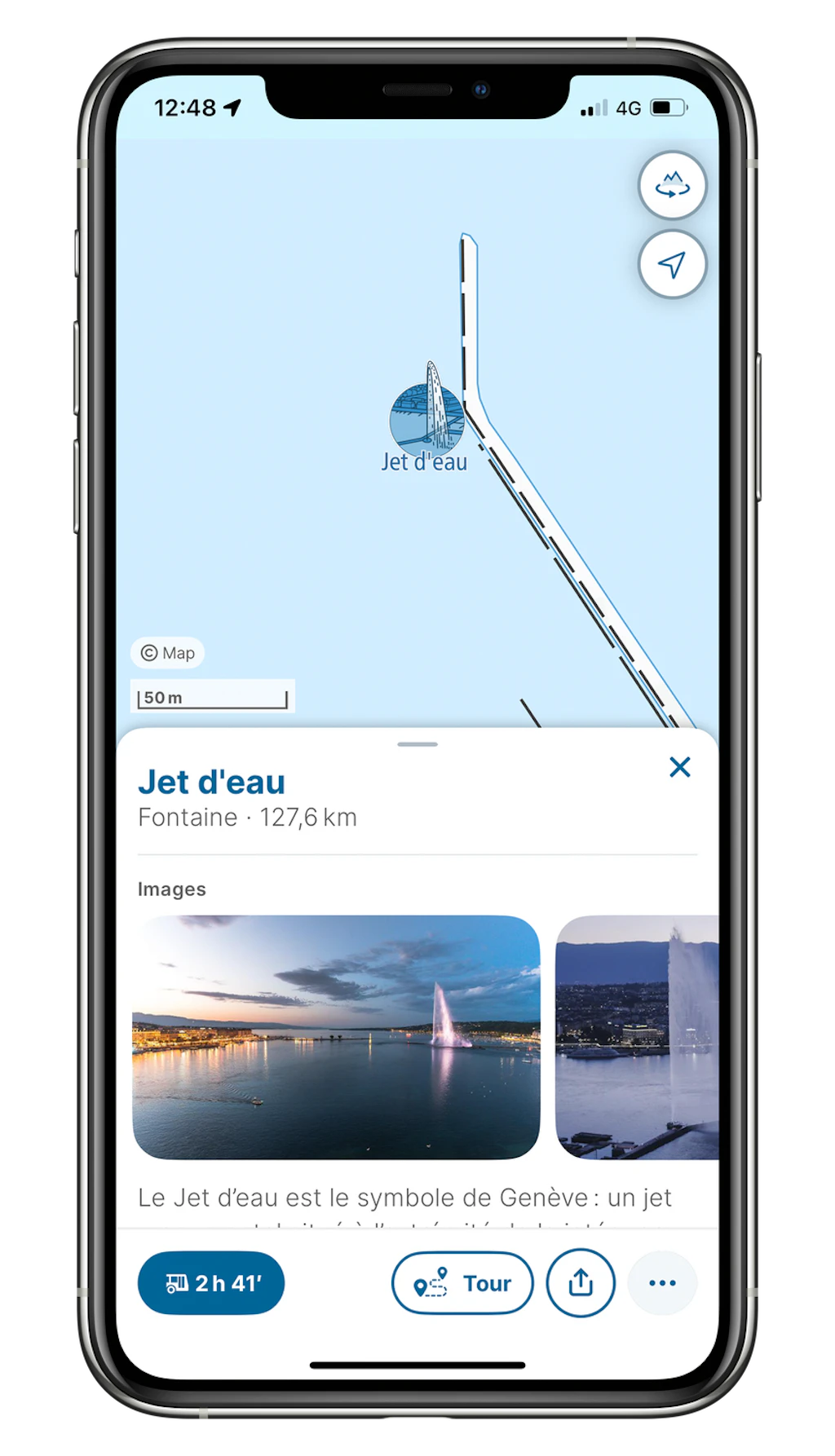The height and width of the screenshot is (1456, 835).
Task: Toggle the 3D terrain view button
Action: (672, 186)
